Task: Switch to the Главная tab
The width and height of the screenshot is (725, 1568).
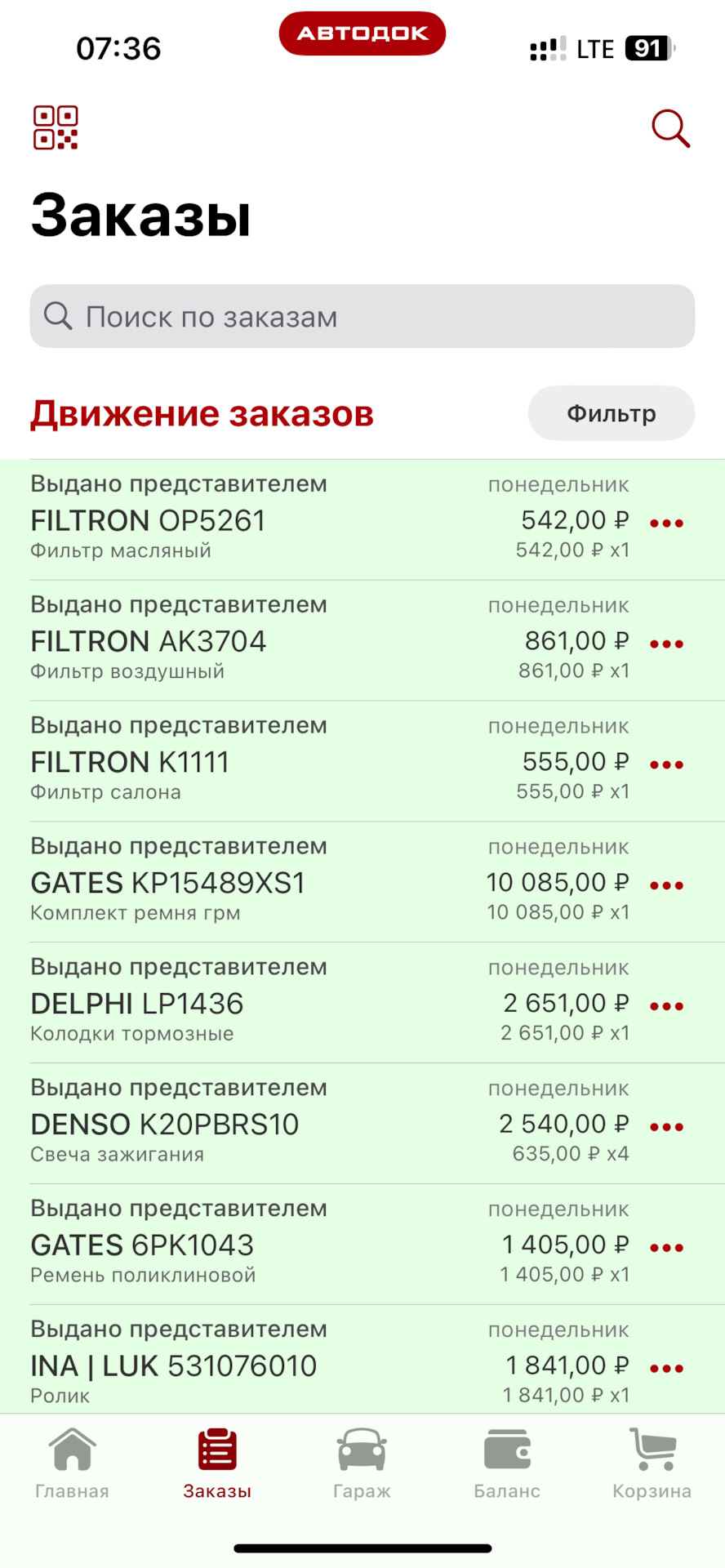Action: coord(72,1465)
